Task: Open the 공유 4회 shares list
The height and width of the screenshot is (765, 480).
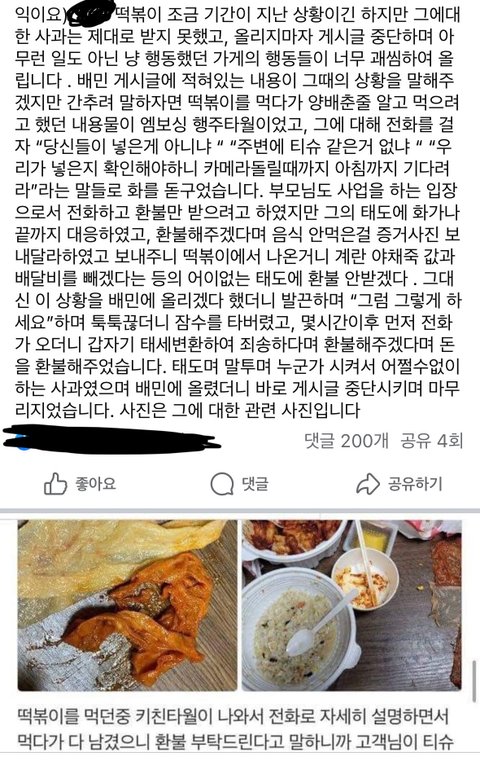Action: click(x=431, y=441)
